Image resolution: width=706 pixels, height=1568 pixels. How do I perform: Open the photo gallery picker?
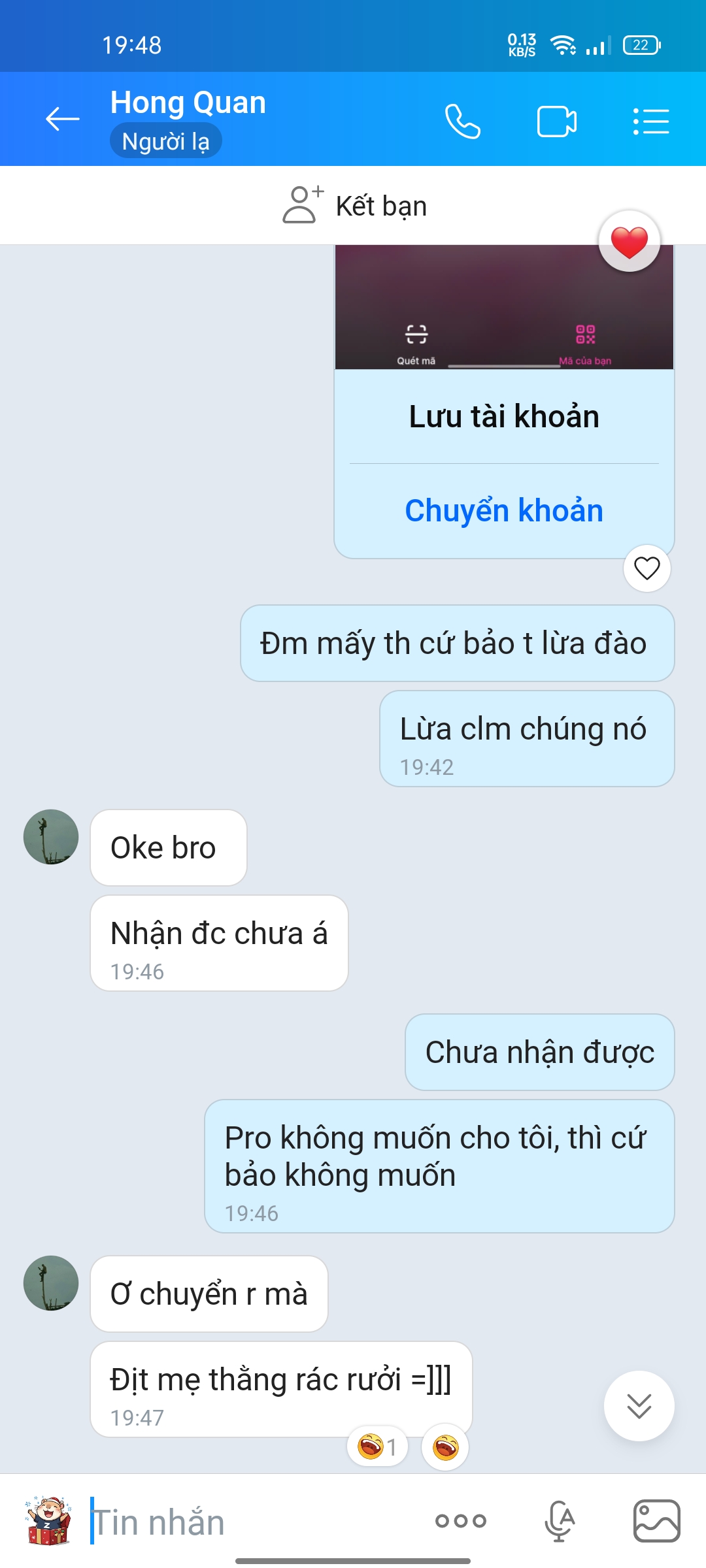pyautogui.click(x=656, y=1521)
